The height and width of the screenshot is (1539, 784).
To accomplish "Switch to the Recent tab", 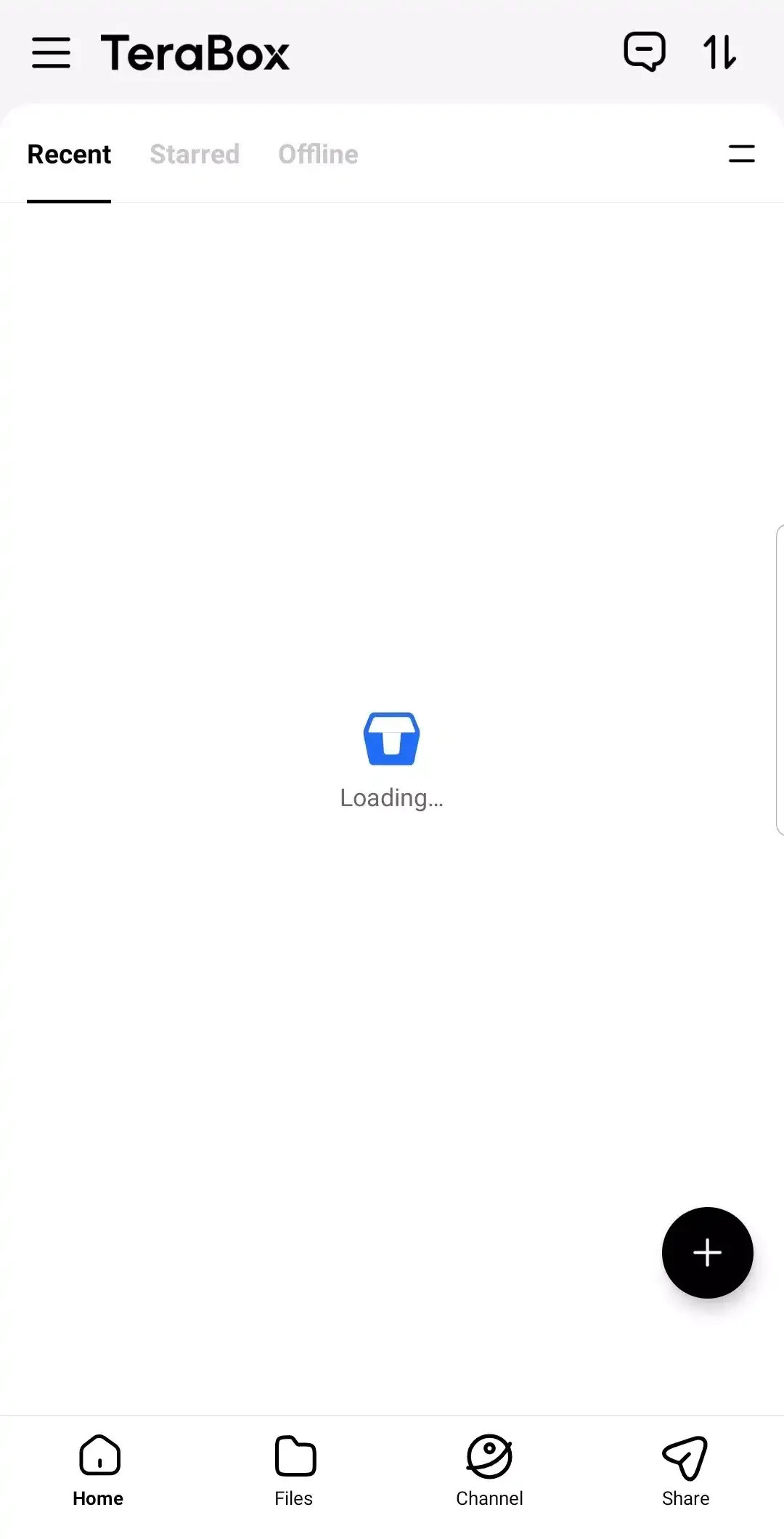I will pos(69,155).
